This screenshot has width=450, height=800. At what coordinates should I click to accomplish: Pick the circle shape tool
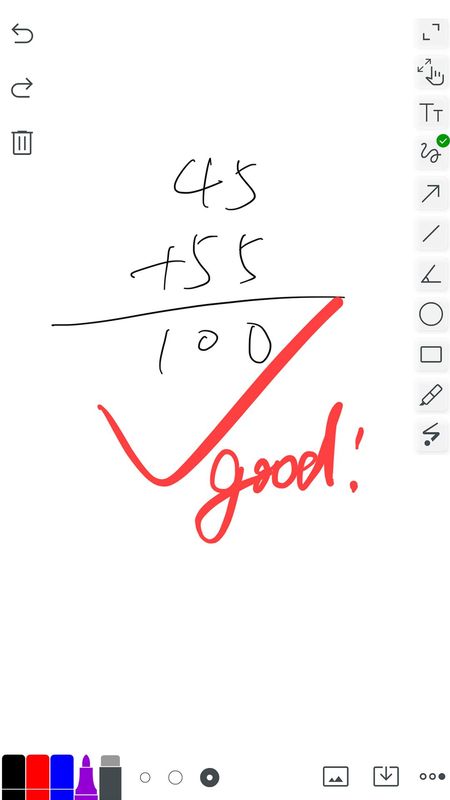pyautogui.click(x=431, y=314)
